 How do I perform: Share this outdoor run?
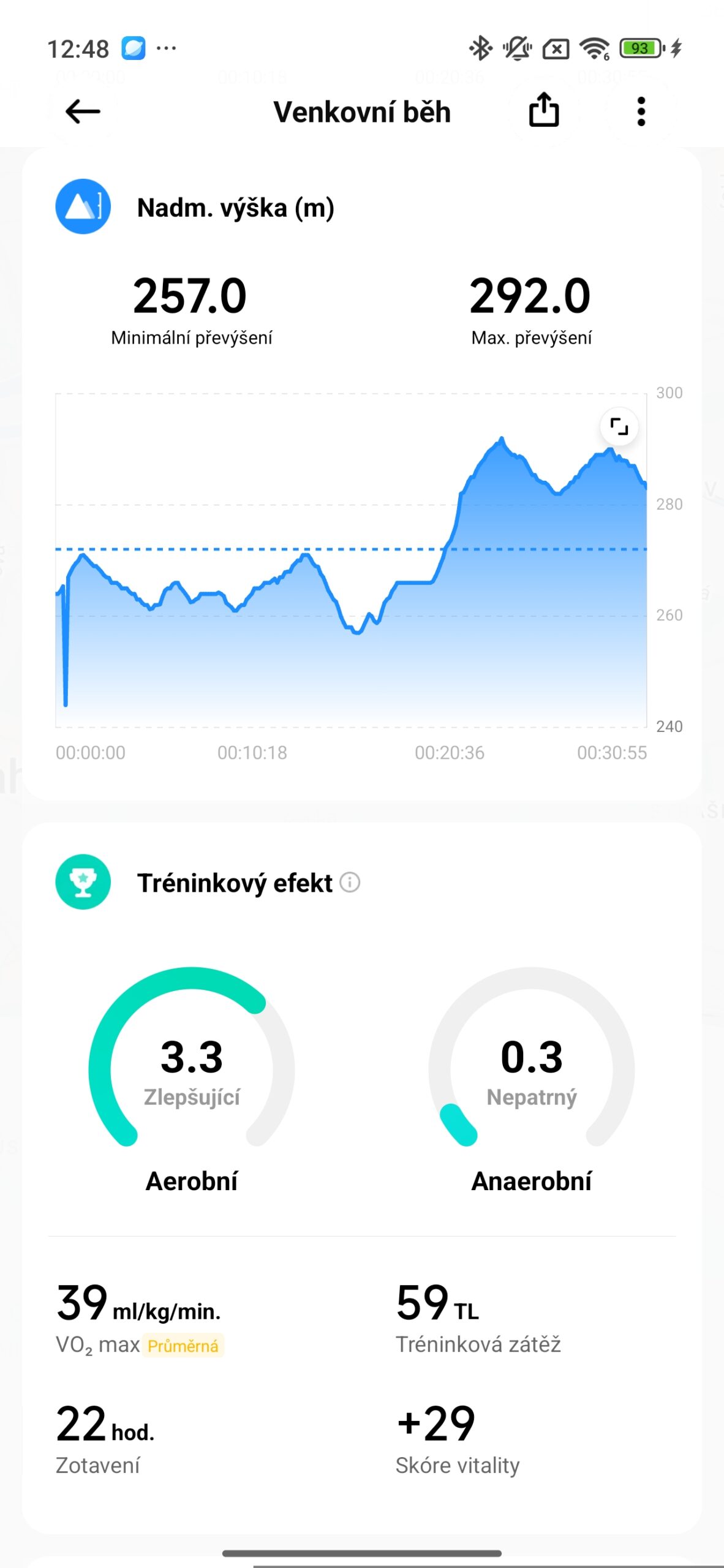pos(543,111)
